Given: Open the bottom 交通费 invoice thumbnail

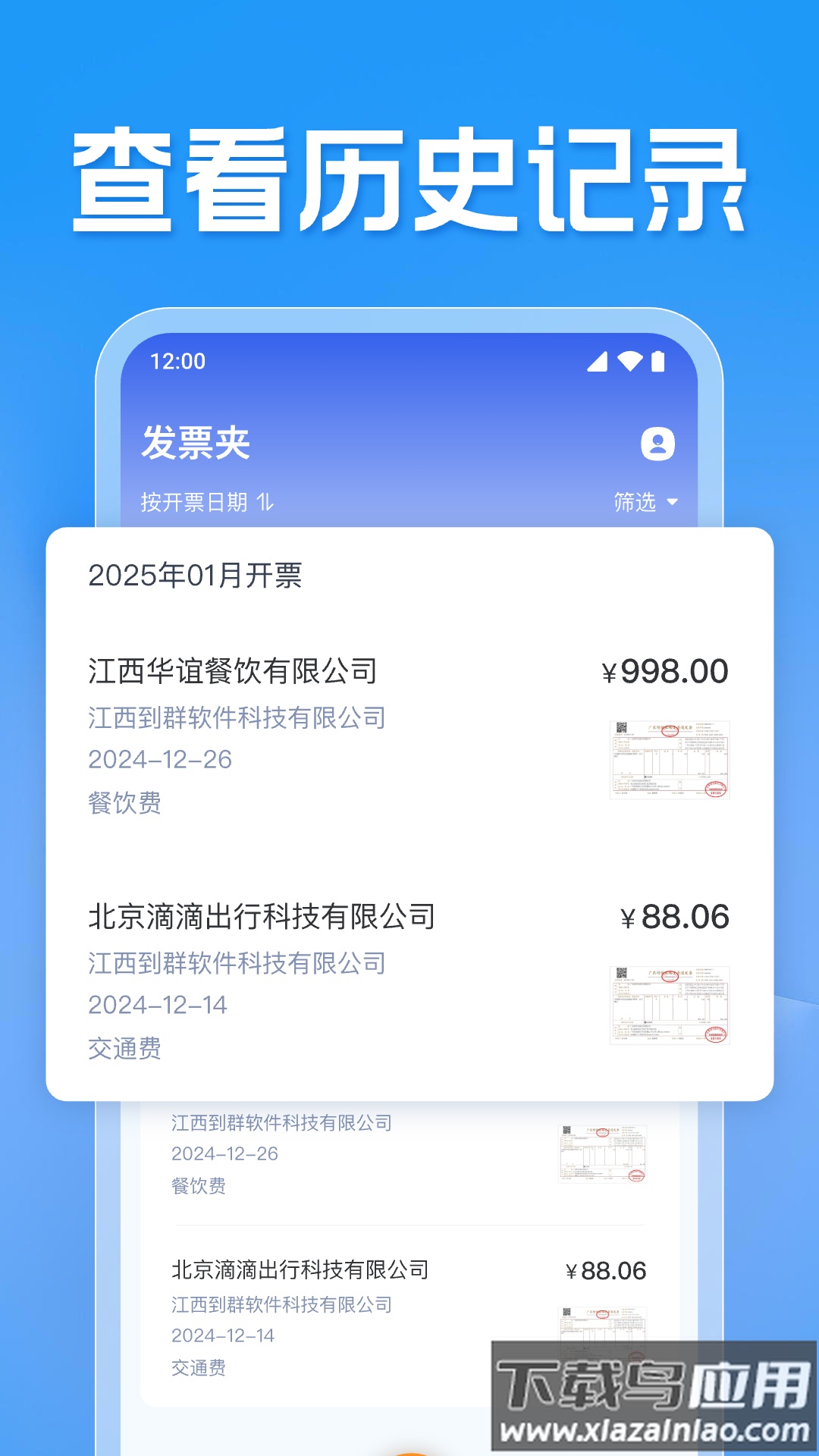Looking at the screenshot, I should coord(603,1335).
